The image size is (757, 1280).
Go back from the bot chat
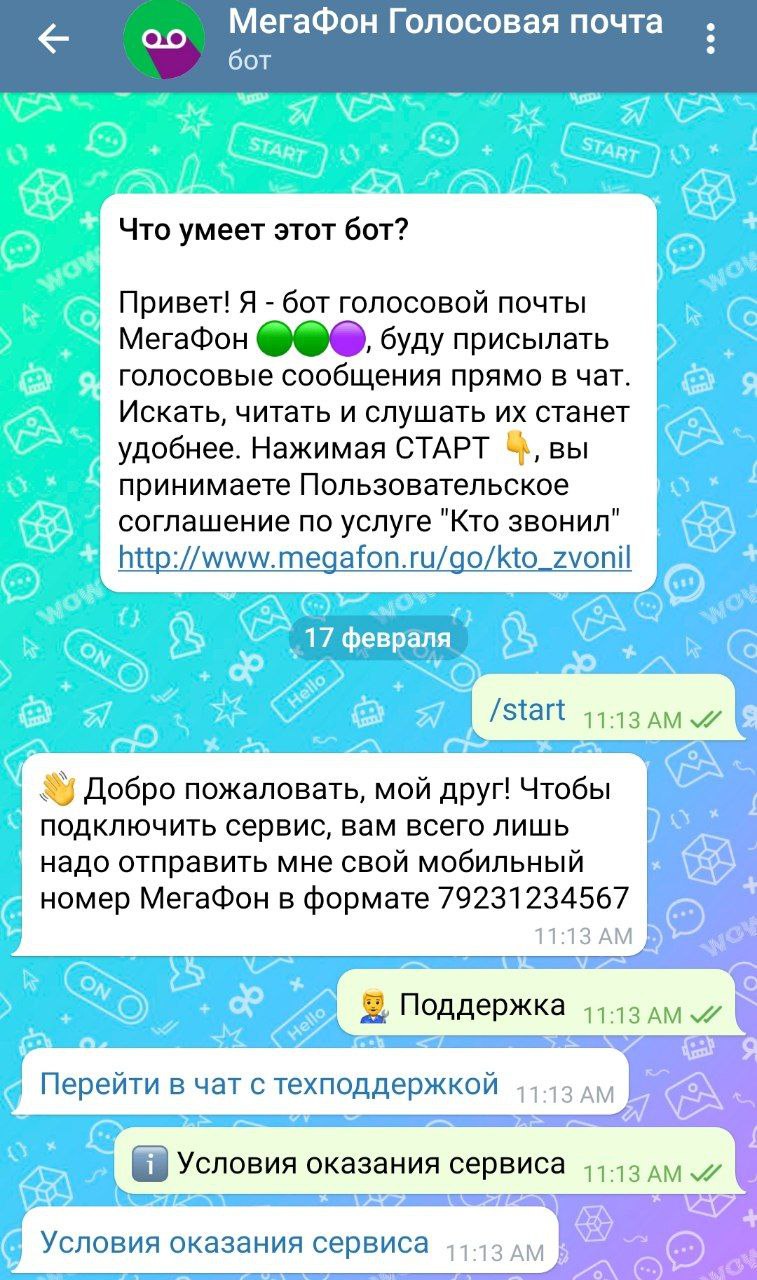point(53,39)
